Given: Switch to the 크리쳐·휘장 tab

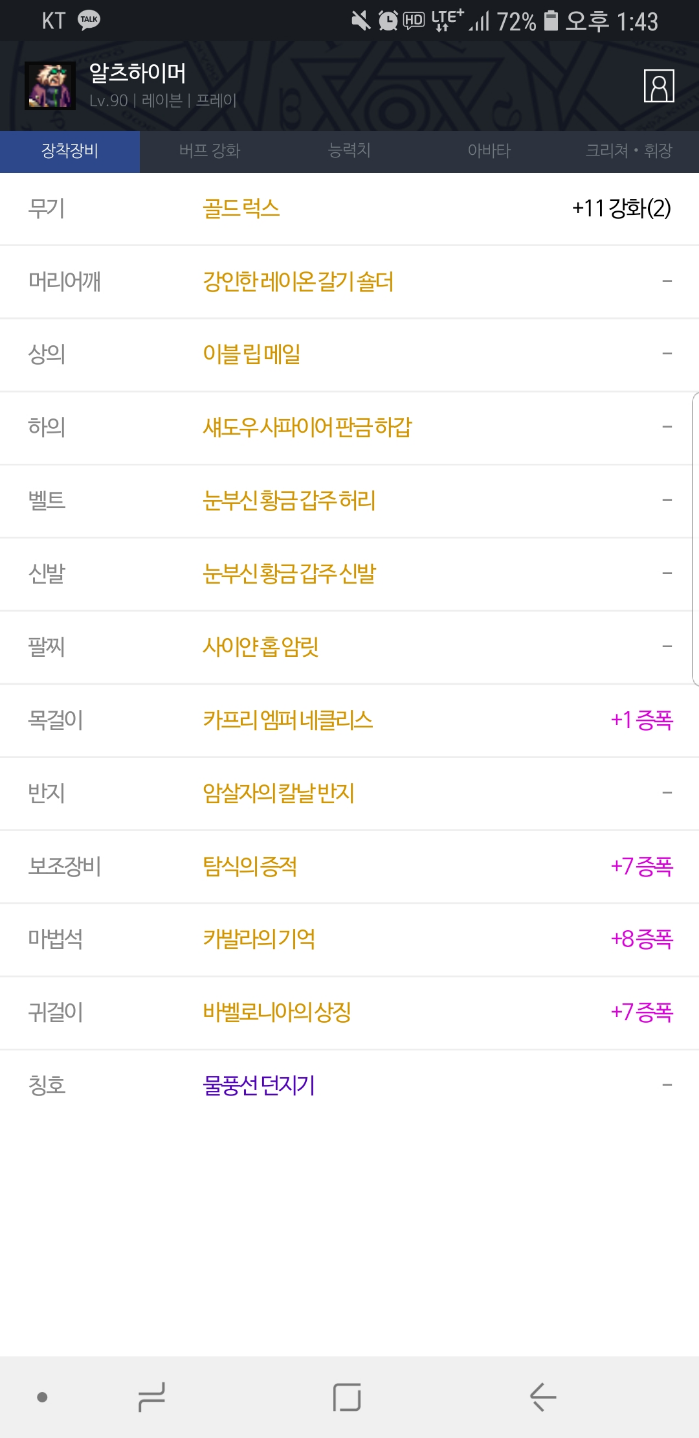Looking at the screenshot, I should point(628,151).
